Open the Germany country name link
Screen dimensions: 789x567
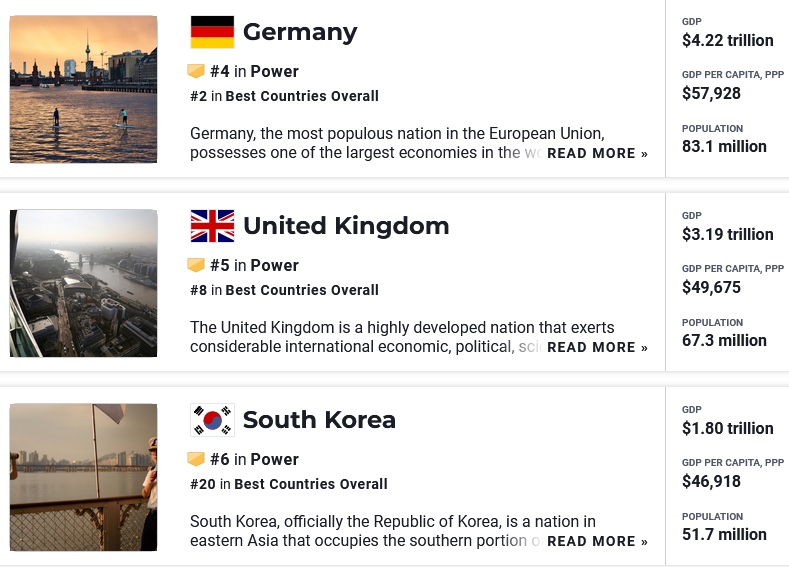(299, 32)
